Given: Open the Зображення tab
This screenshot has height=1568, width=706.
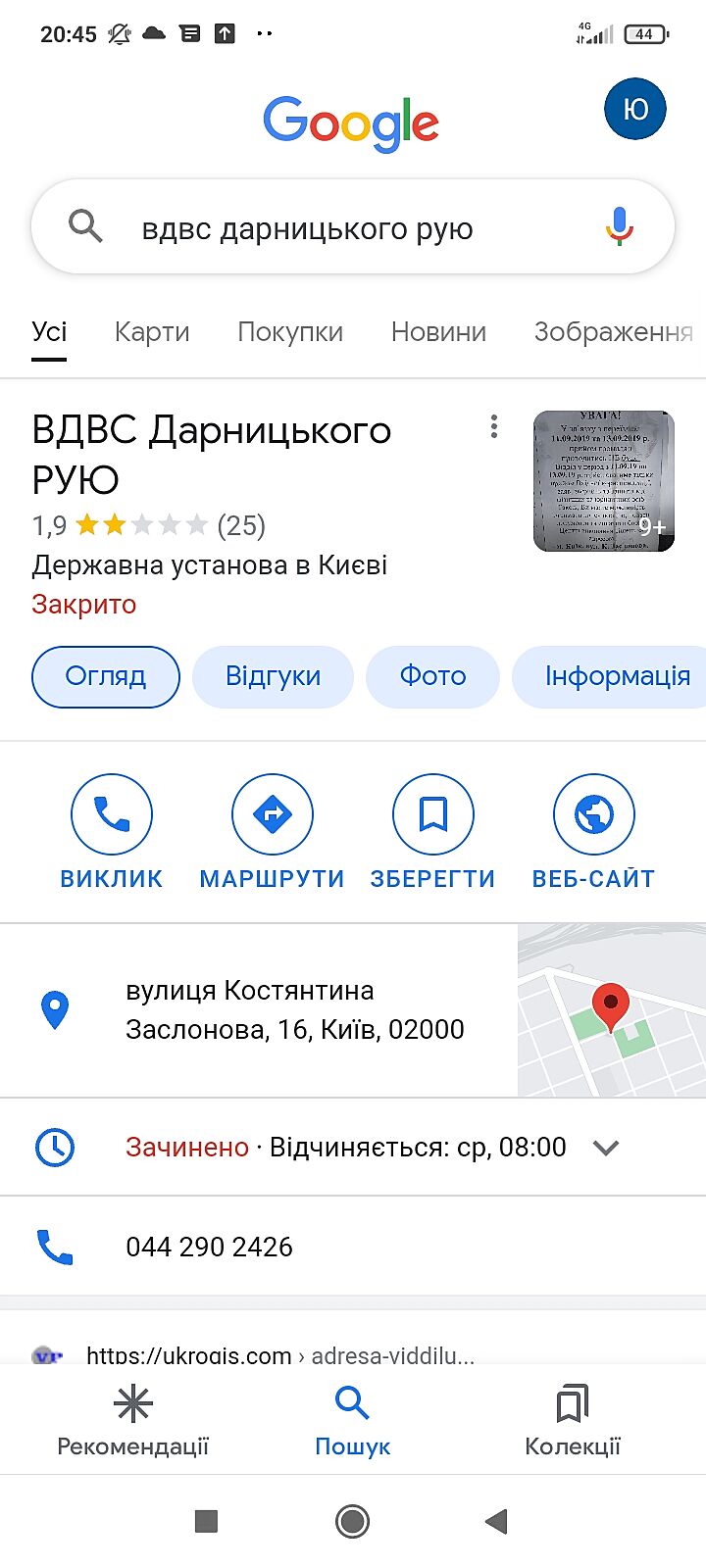Looking at the screenshot, I should coord(613,332).
